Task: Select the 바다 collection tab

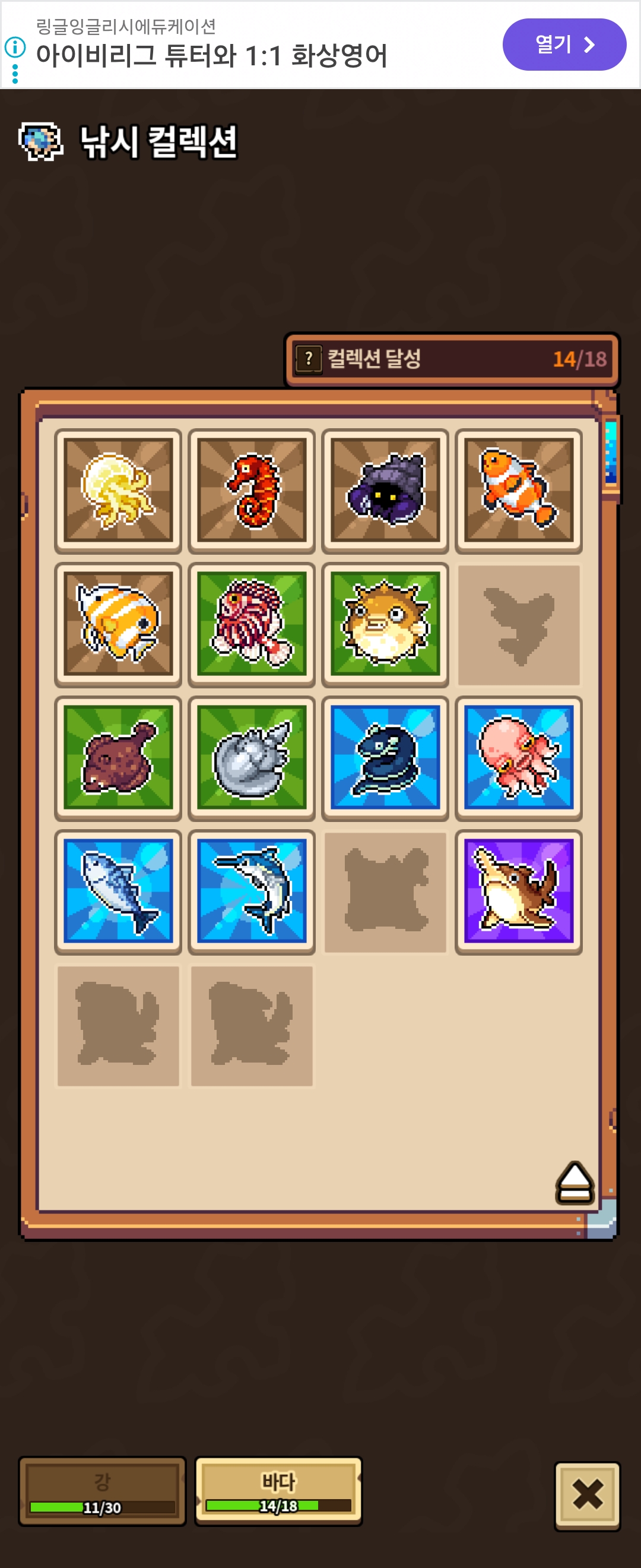Action: 278,1491
